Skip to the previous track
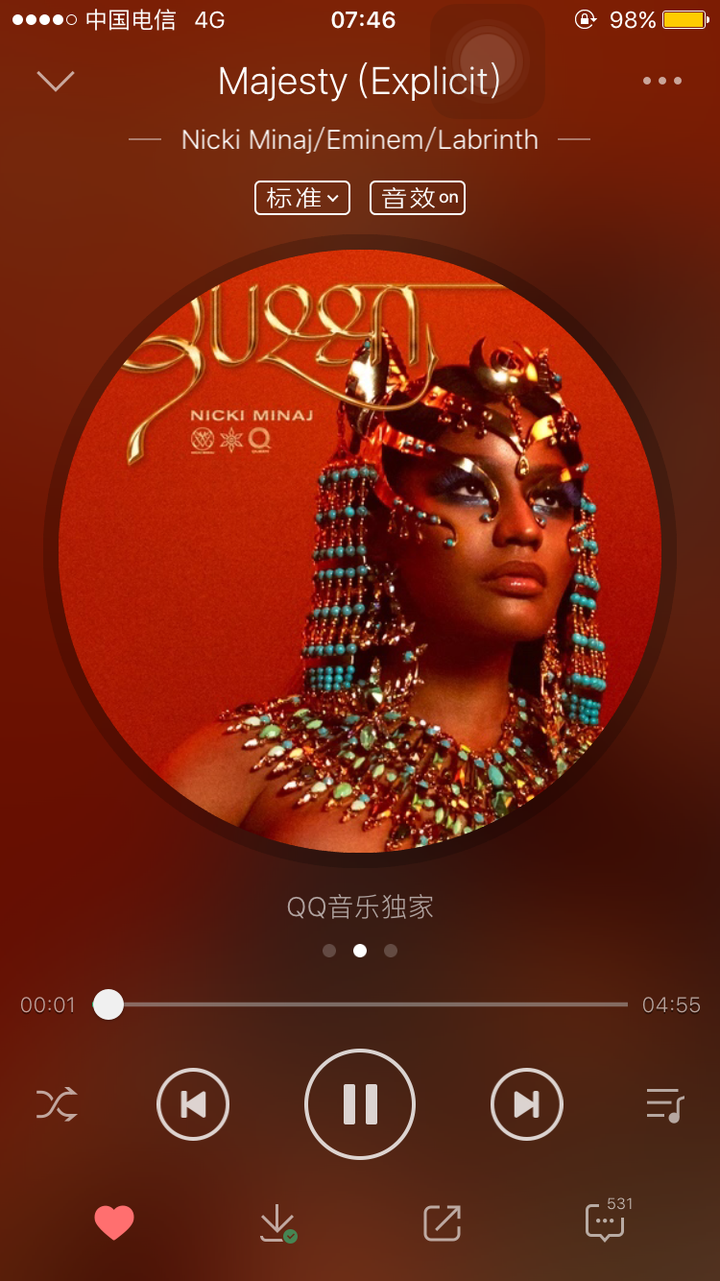The height and width of the screenshot is (1281, 720). (193, 1105)
